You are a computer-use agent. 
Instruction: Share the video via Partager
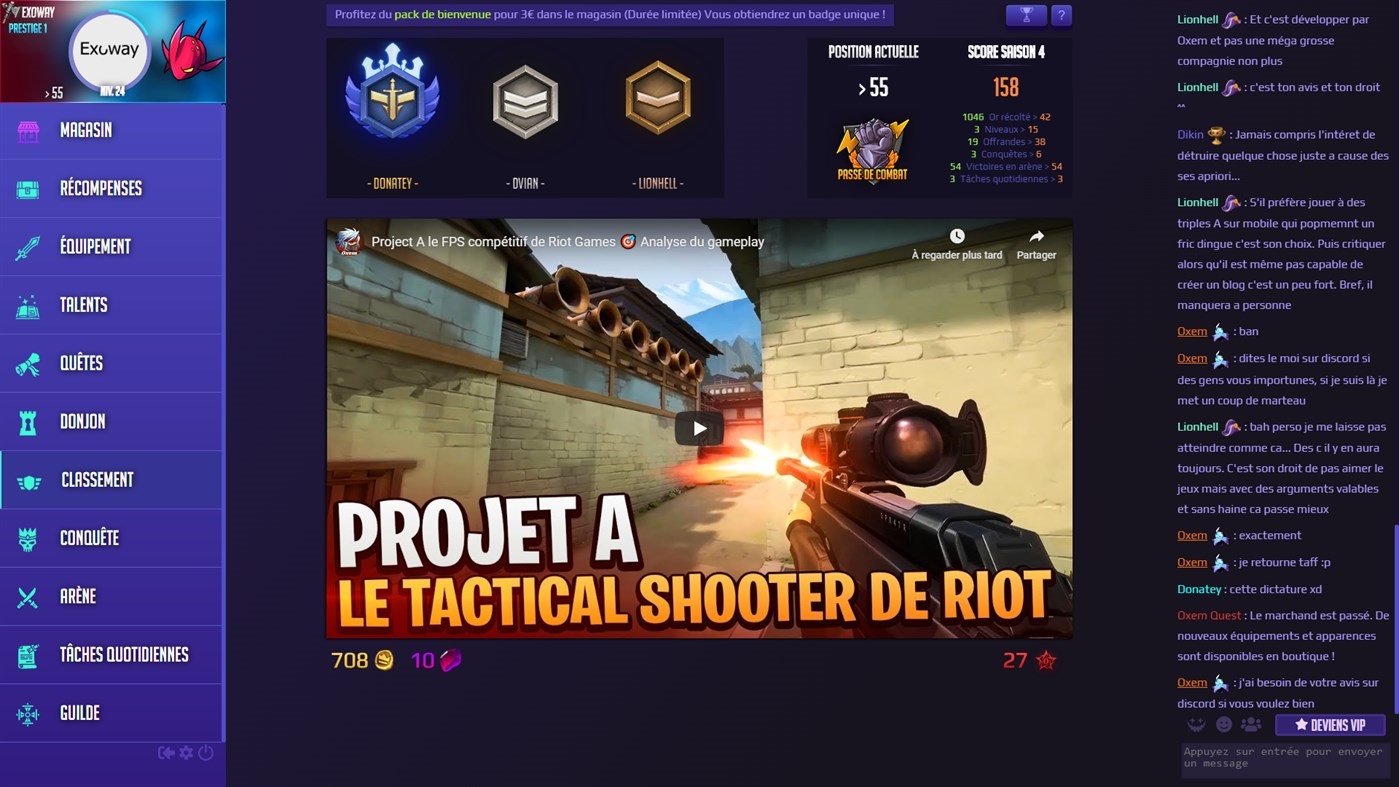(1036, 243)
